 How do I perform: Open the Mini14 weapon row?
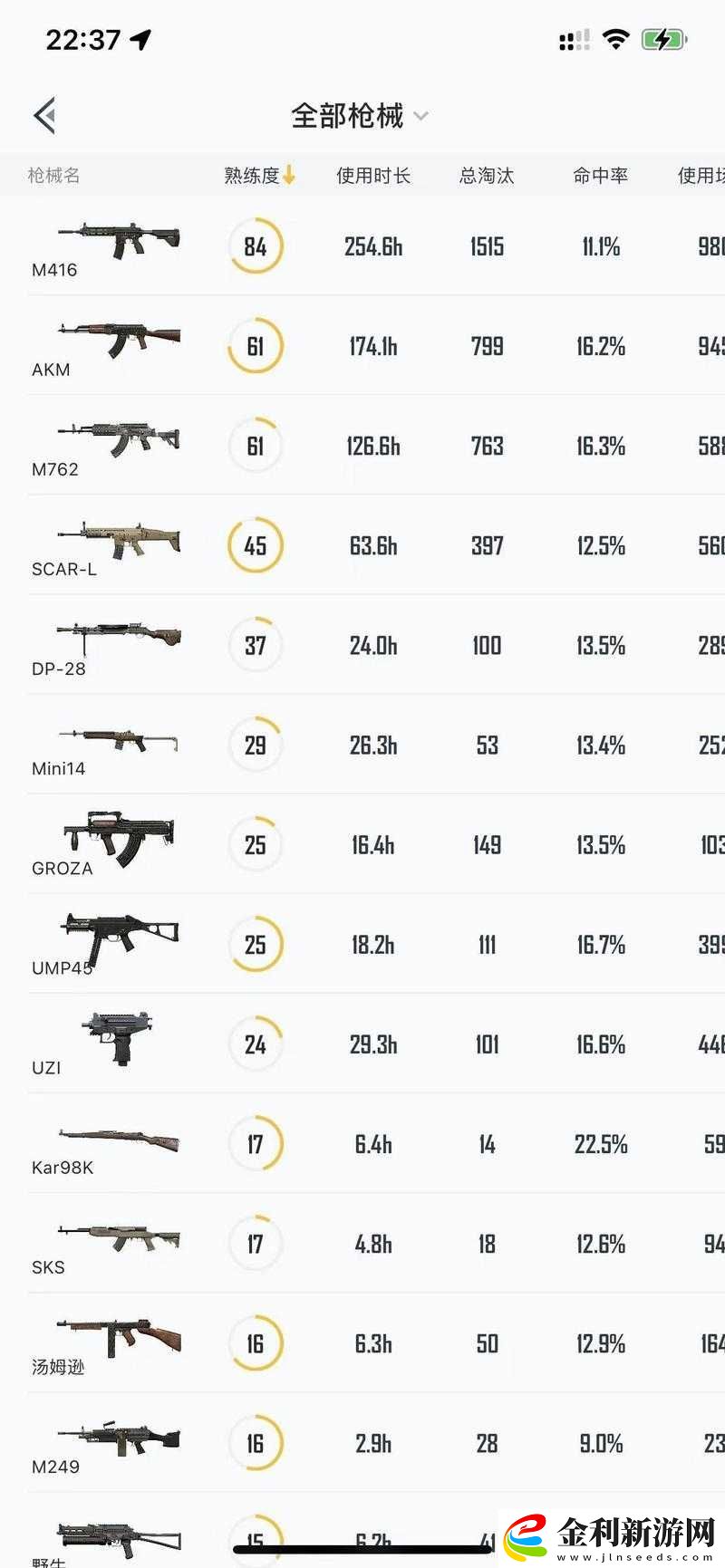[118, 745]
